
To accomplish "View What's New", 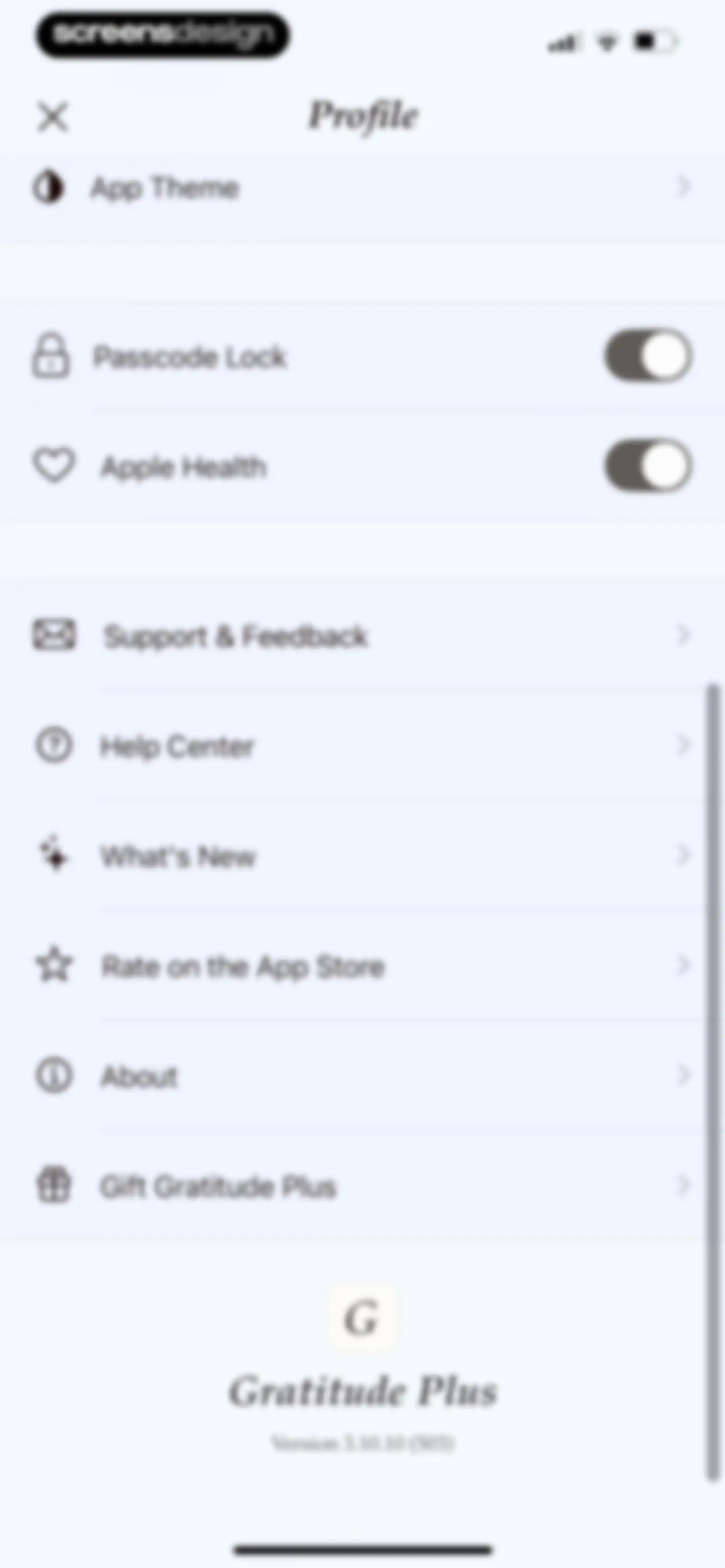I will [x=362, y=856].
